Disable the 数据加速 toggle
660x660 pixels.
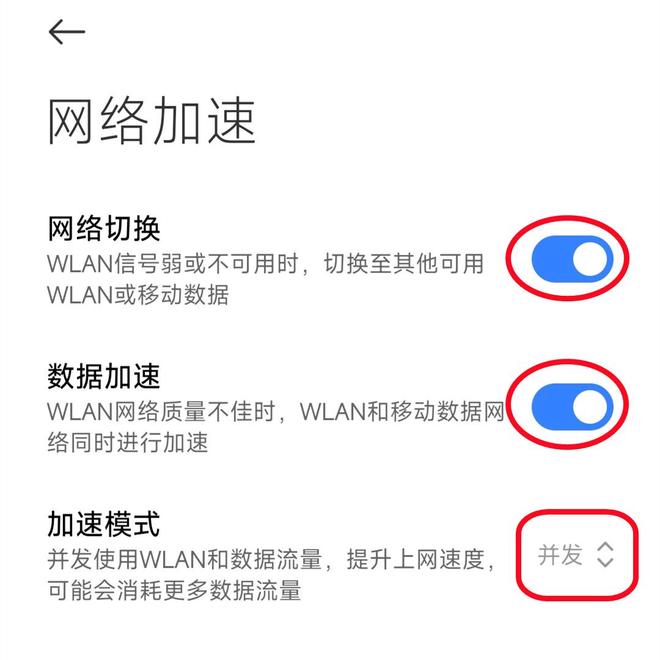(x=570, y=406)
